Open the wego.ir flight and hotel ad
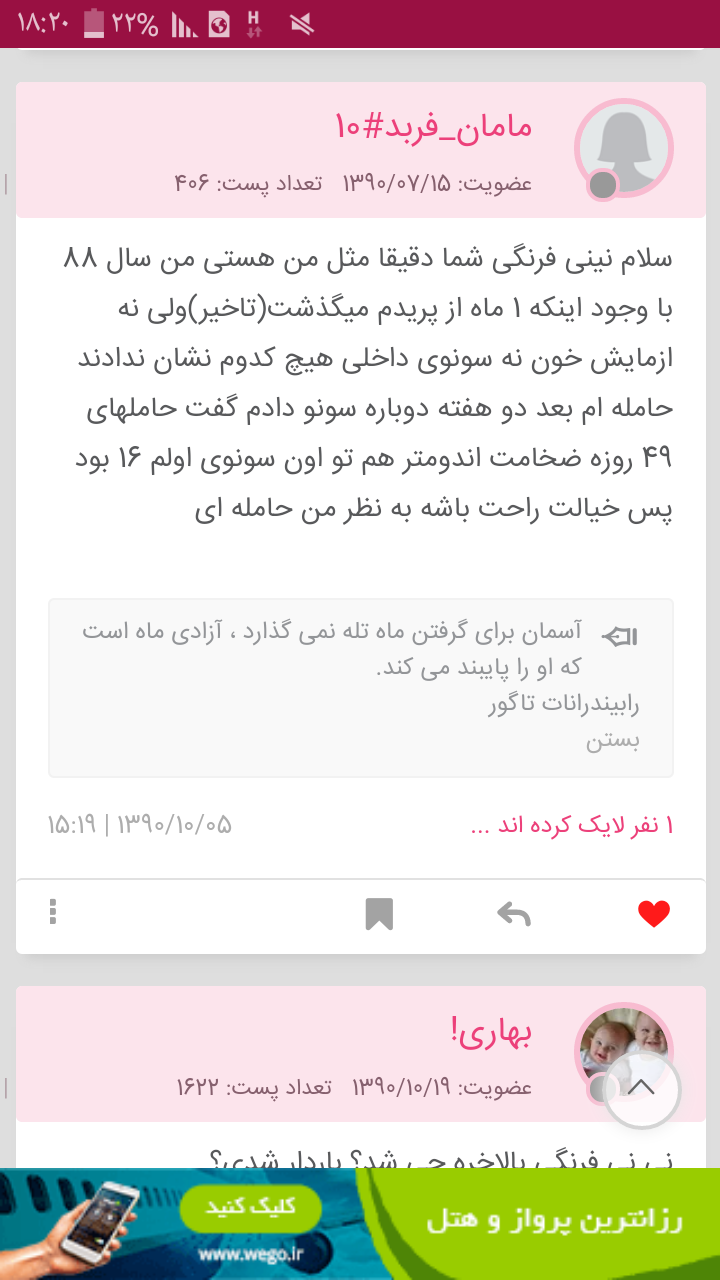 (x=360, y=1224)
